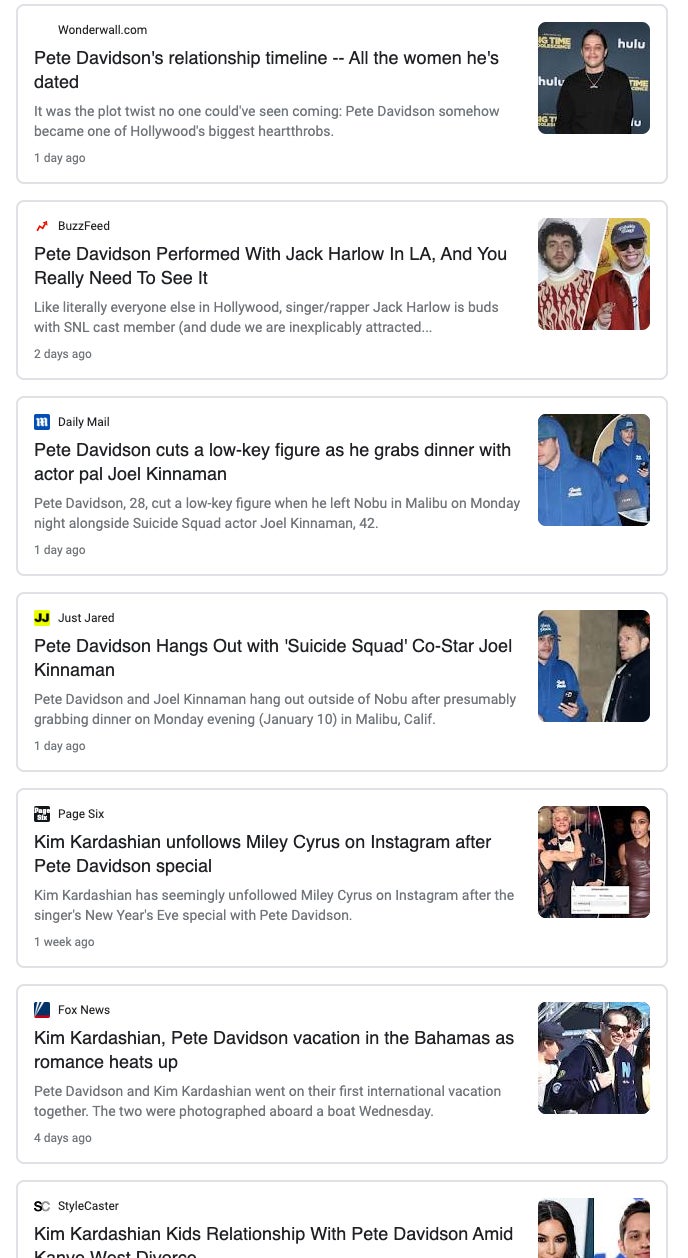Open Just Jared article about Joel Kinnaman hangout
This screenshot has height=1258, width=688.
pyautogui.click(x=272, y=658)
